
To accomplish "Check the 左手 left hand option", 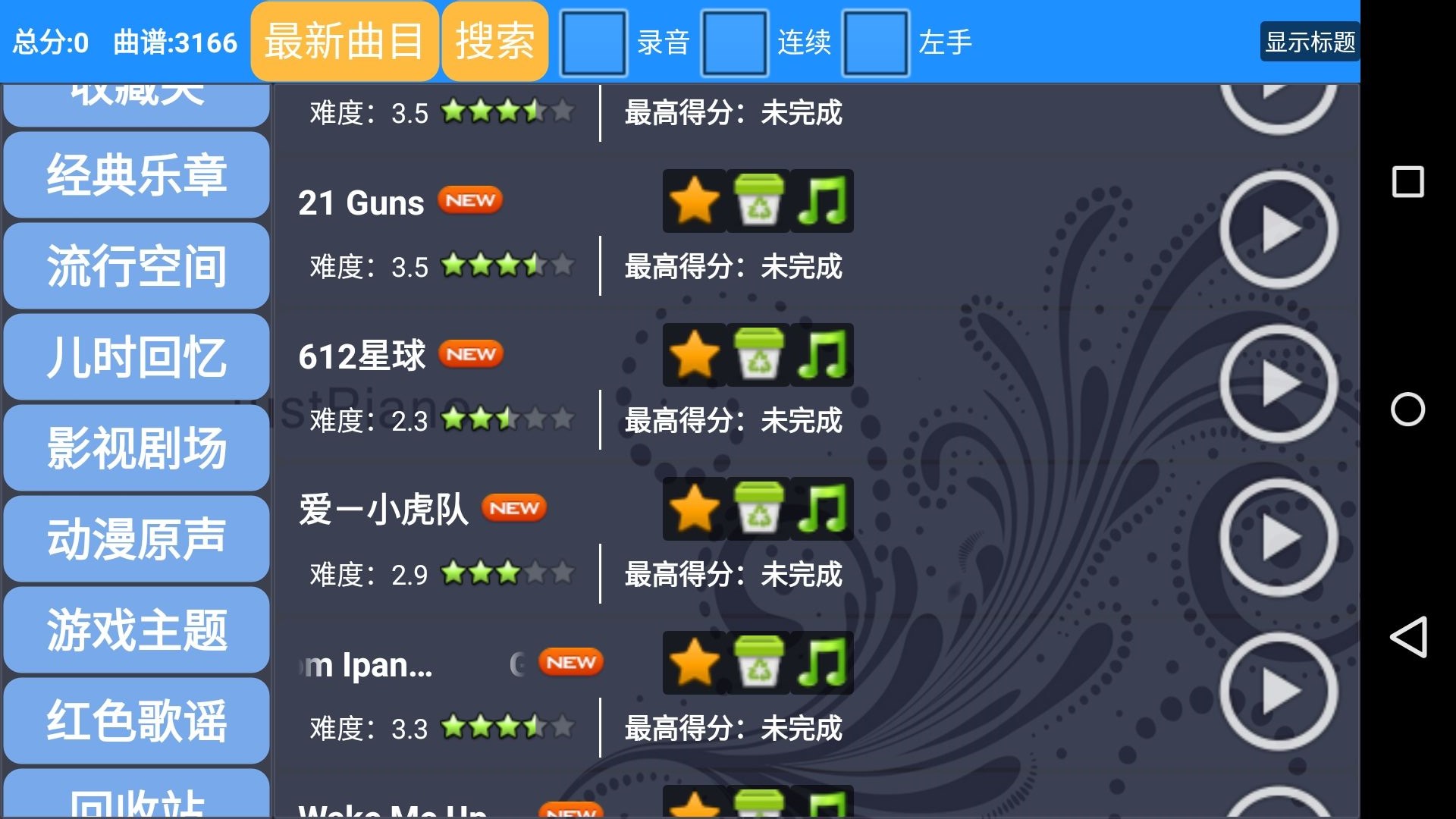I will pos(875,42).
